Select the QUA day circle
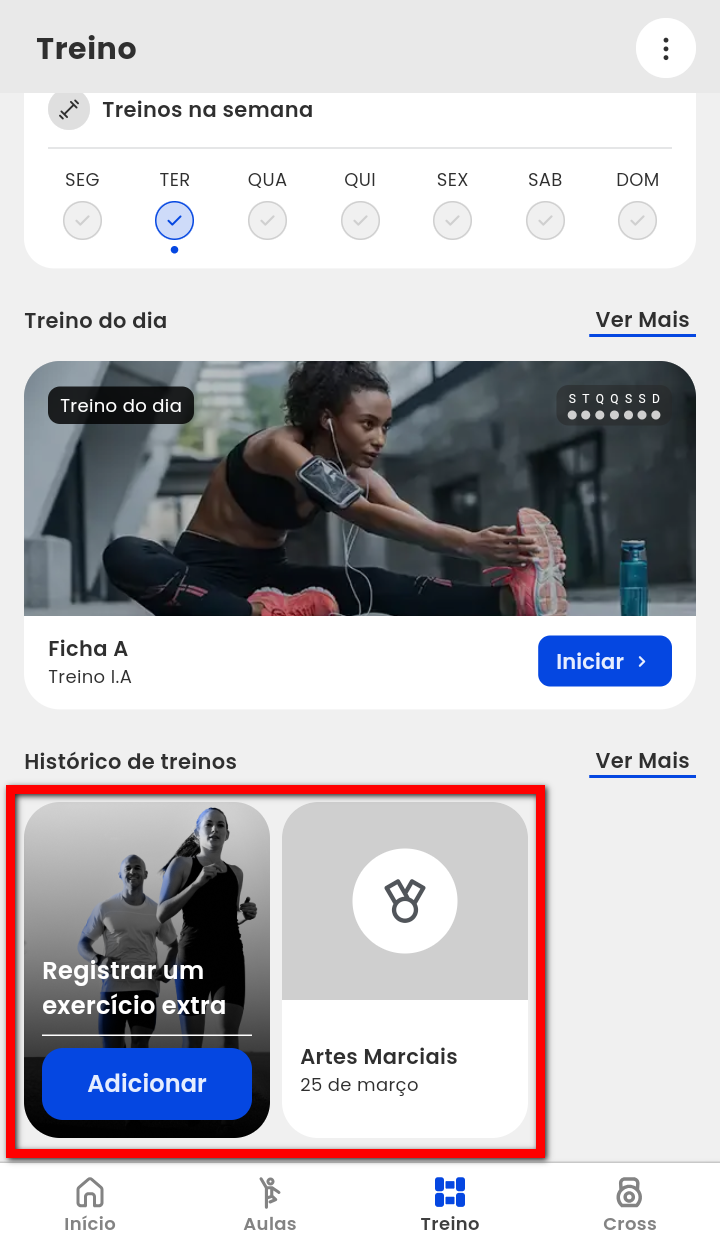720x1247 pixels. pyautogui.click(x=267, y=220)
